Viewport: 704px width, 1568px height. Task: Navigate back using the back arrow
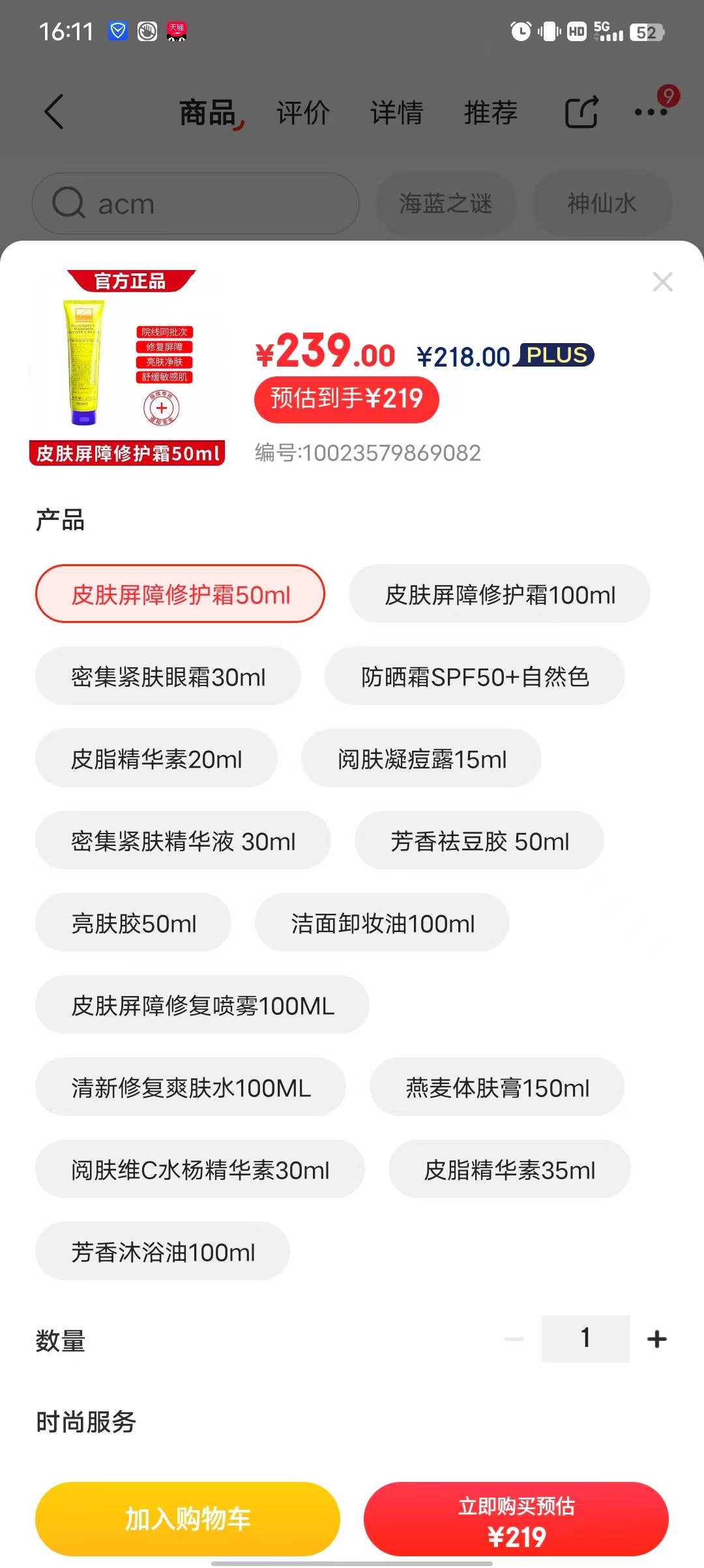click(x=55, y=112)
